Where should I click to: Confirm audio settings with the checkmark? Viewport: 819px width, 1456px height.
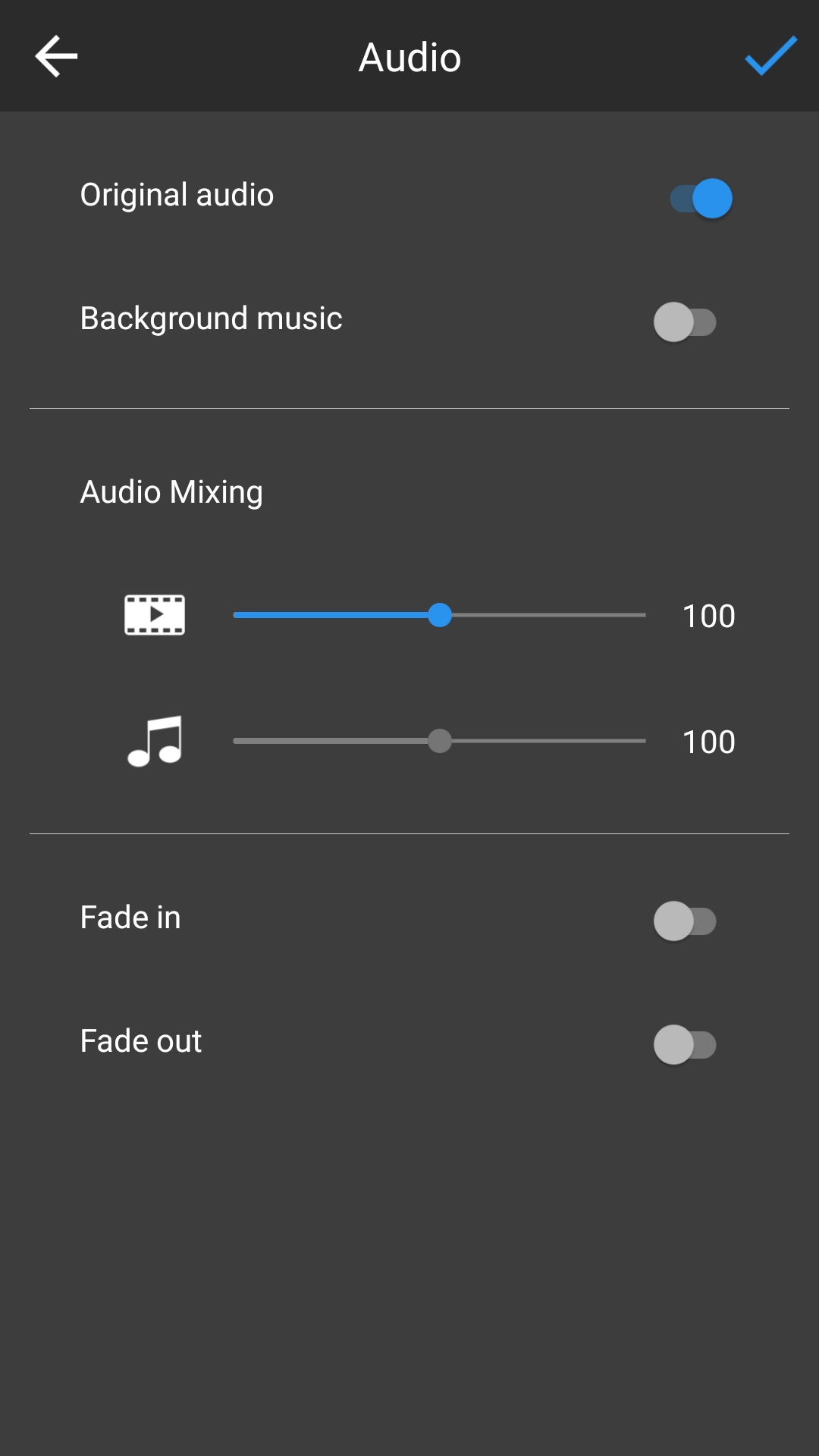point(770,56)
